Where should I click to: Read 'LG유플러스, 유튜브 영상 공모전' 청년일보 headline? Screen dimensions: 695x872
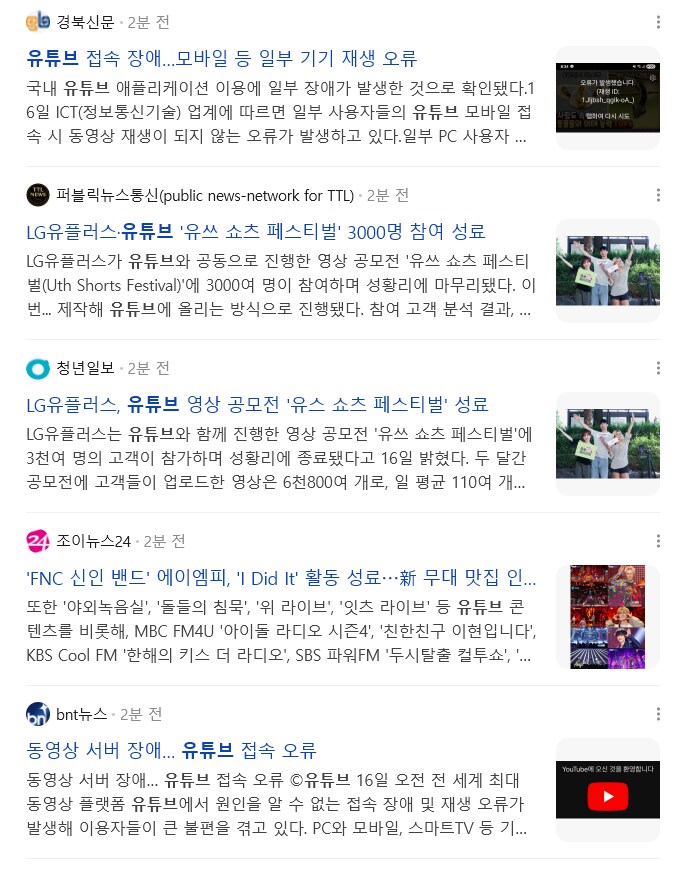(257, 405)
